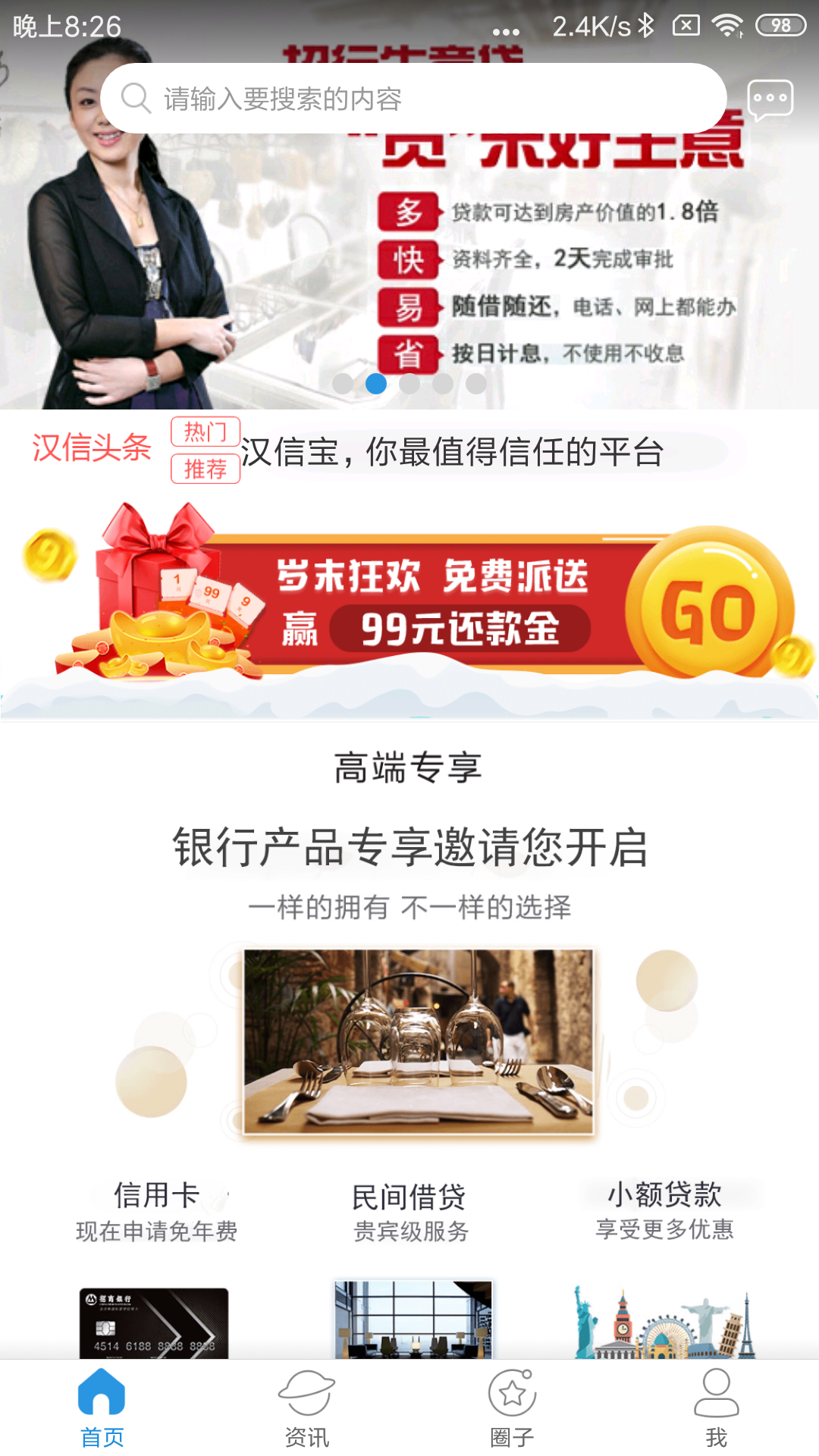Open the 信用卡 credit card section

coord(156,1210)
